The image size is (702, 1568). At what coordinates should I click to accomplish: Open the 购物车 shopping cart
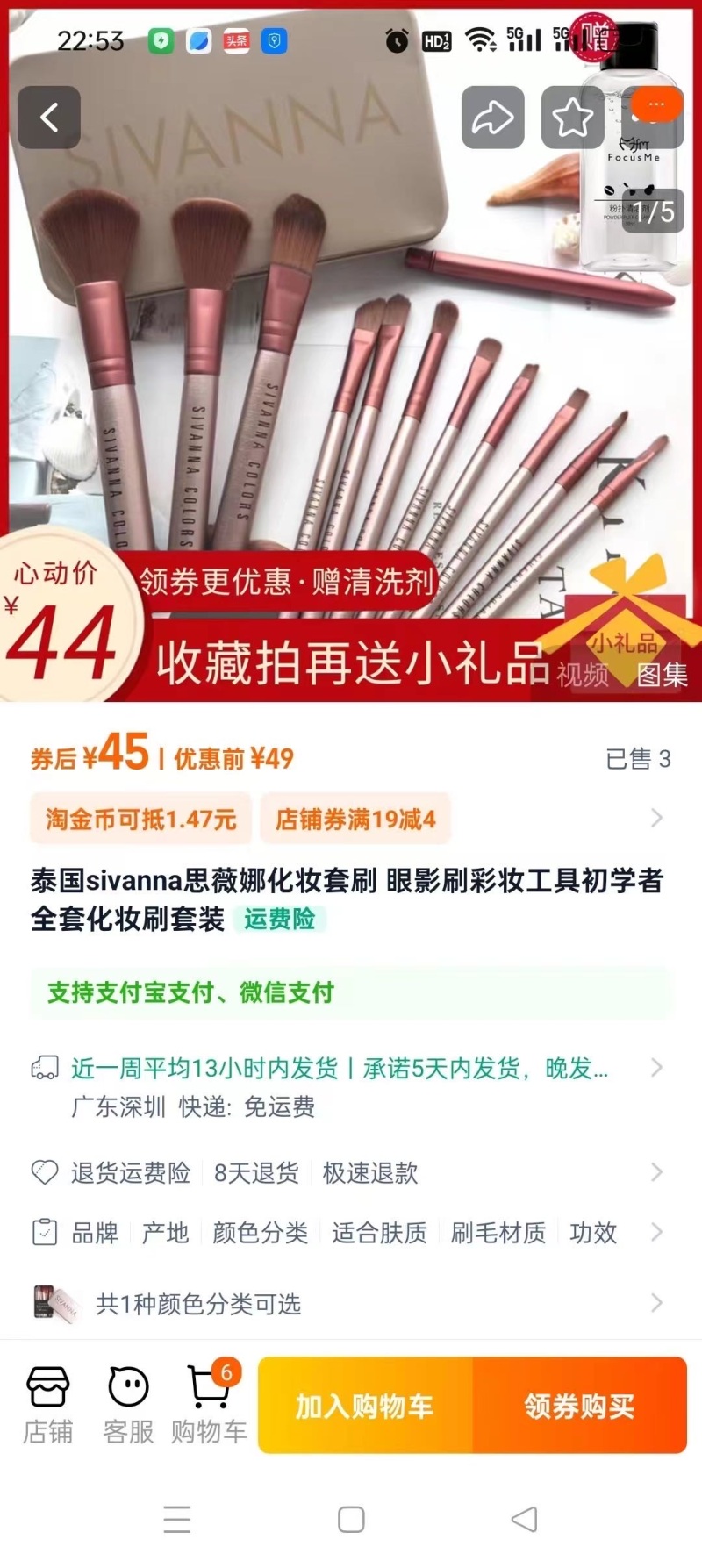pos(209,1405)
